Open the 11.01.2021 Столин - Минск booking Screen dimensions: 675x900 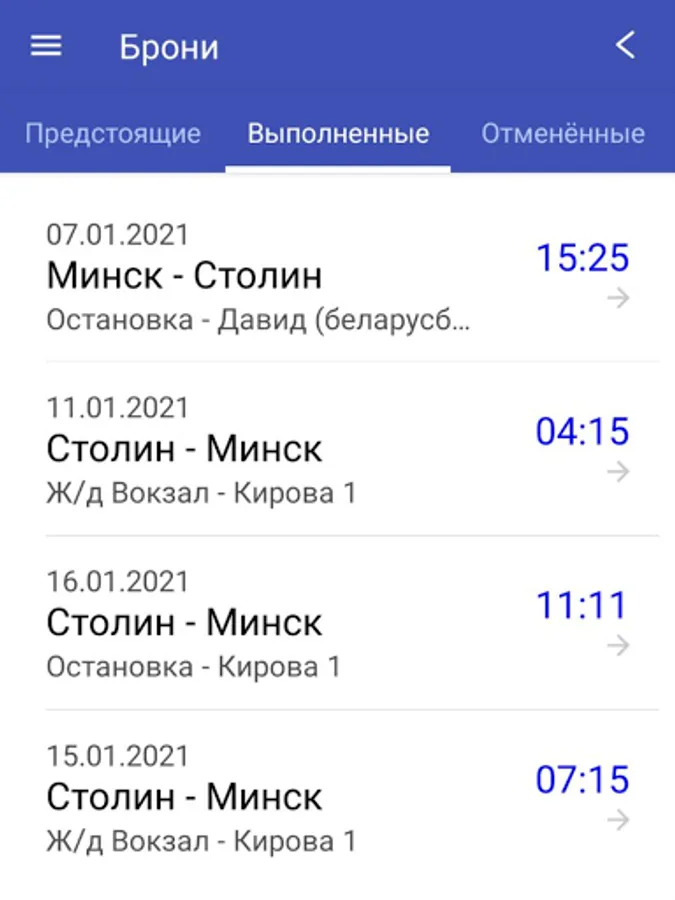[x=338, y=449]
